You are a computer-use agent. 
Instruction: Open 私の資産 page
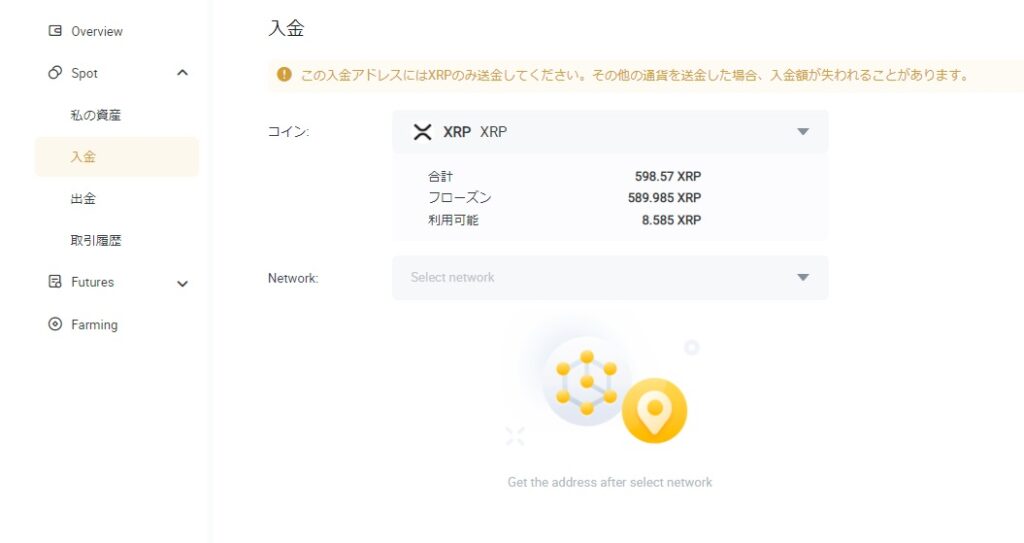click(x=95, y=115)
